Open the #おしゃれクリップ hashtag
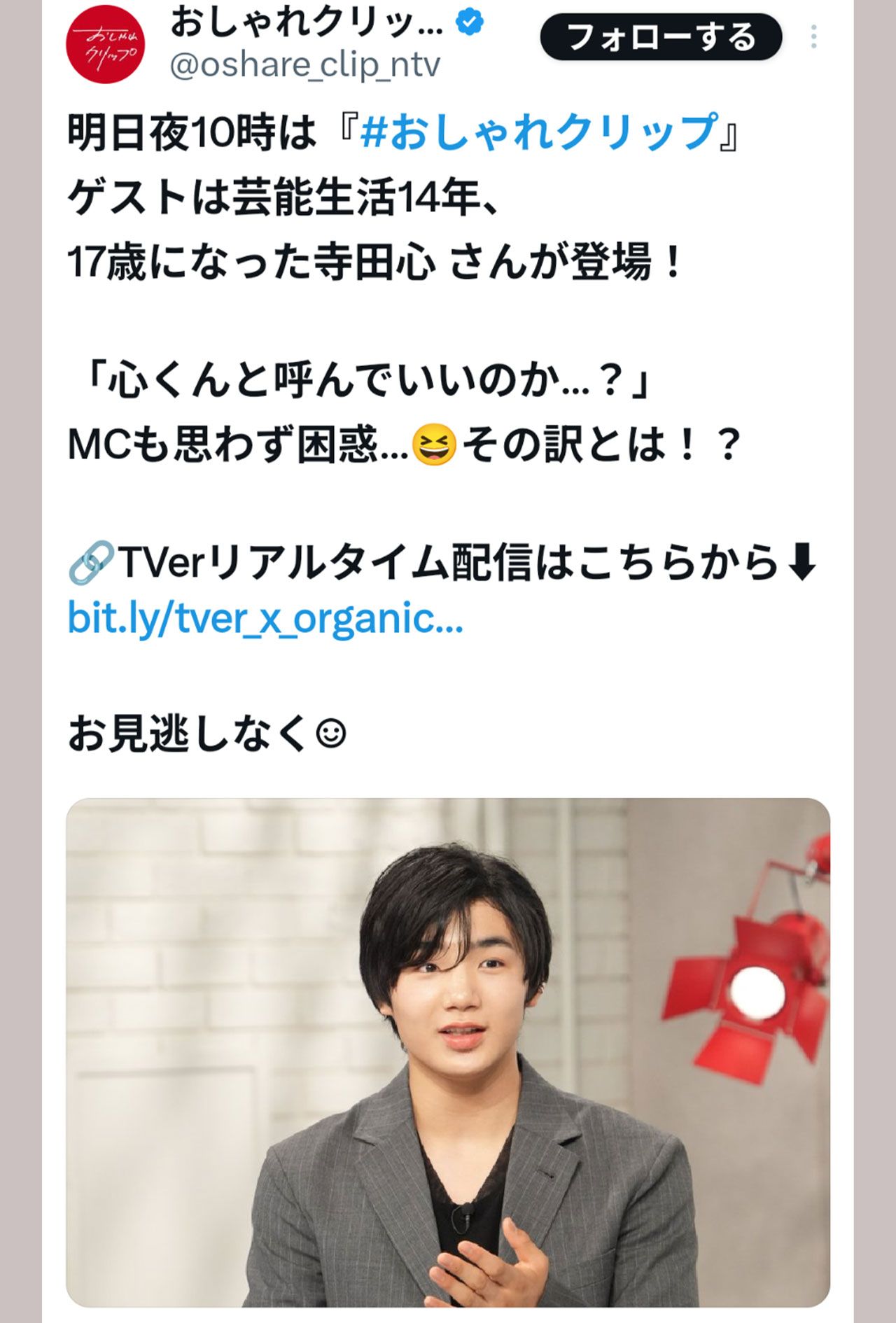 point(539,132)
